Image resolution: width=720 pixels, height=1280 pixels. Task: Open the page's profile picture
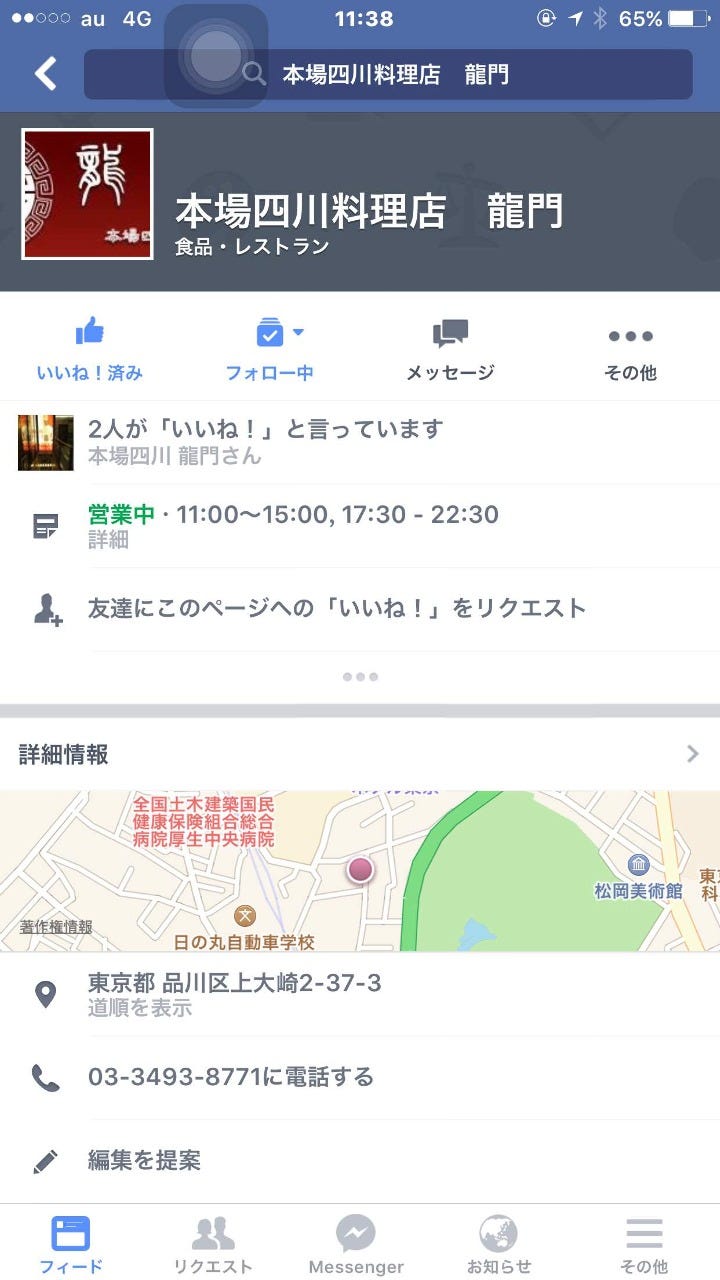[87, 194]
